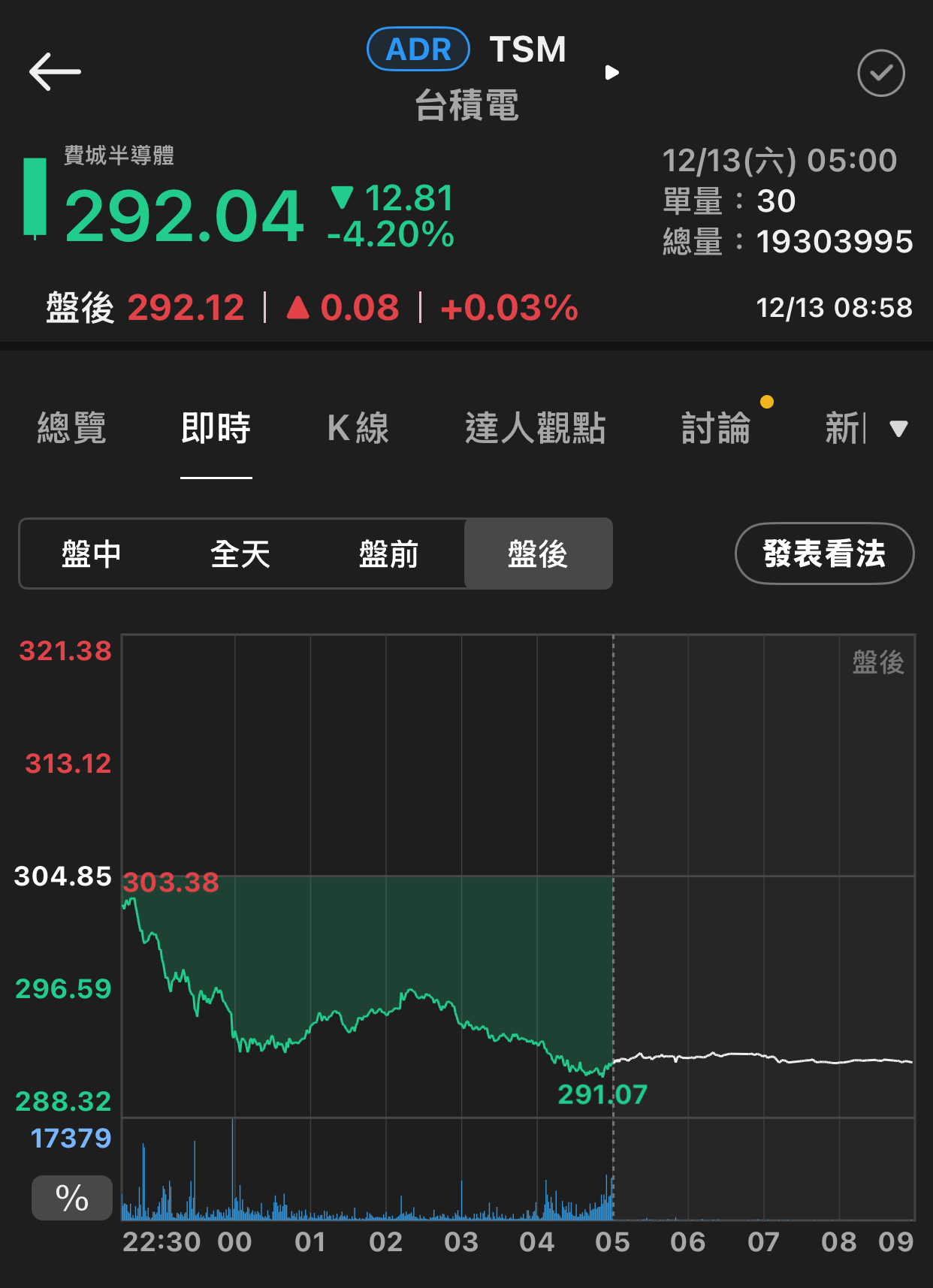Tap the watchlist checkmark icon
The image size is (933, 1288).
pyautogui.click(x=880, y=73)
